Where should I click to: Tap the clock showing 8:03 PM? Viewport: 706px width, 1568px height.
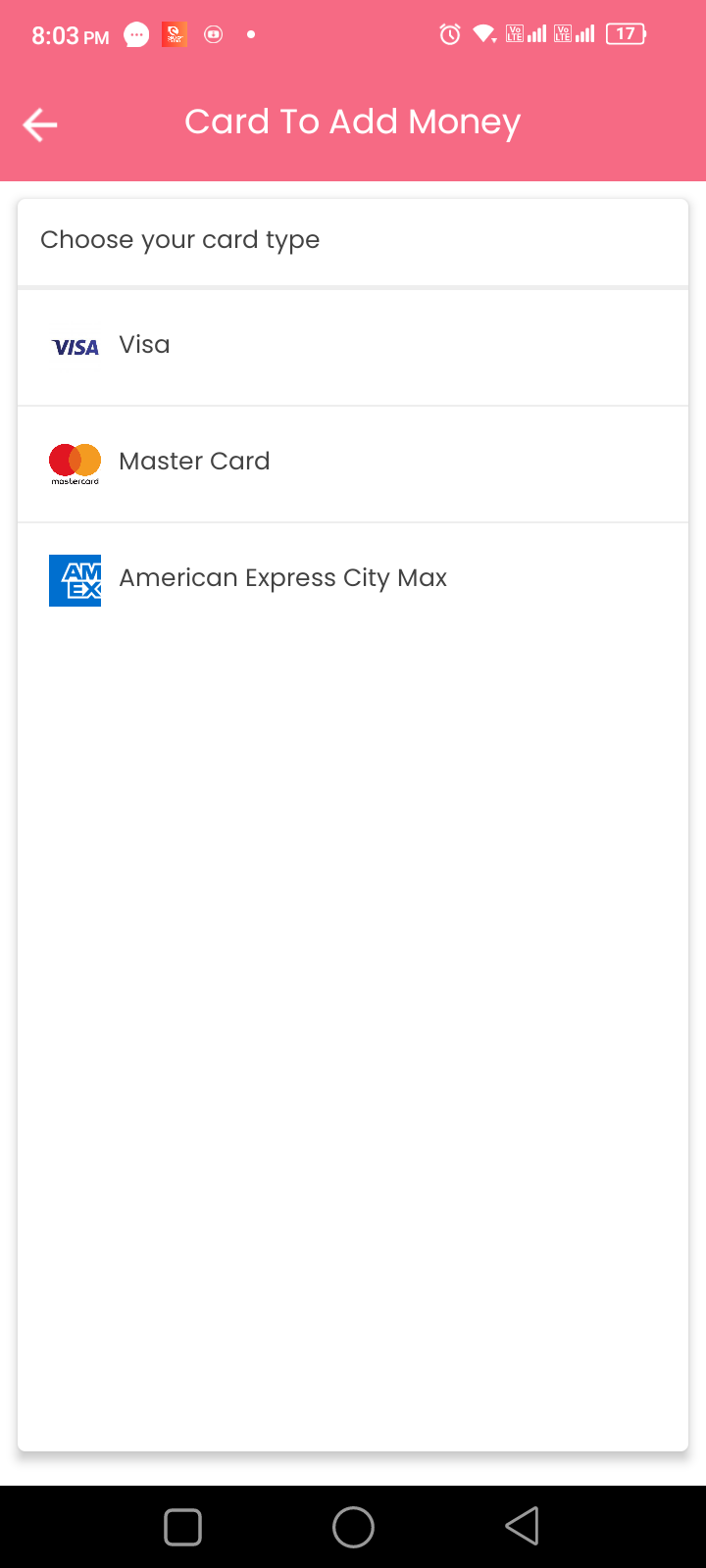(x=69, y=33)
